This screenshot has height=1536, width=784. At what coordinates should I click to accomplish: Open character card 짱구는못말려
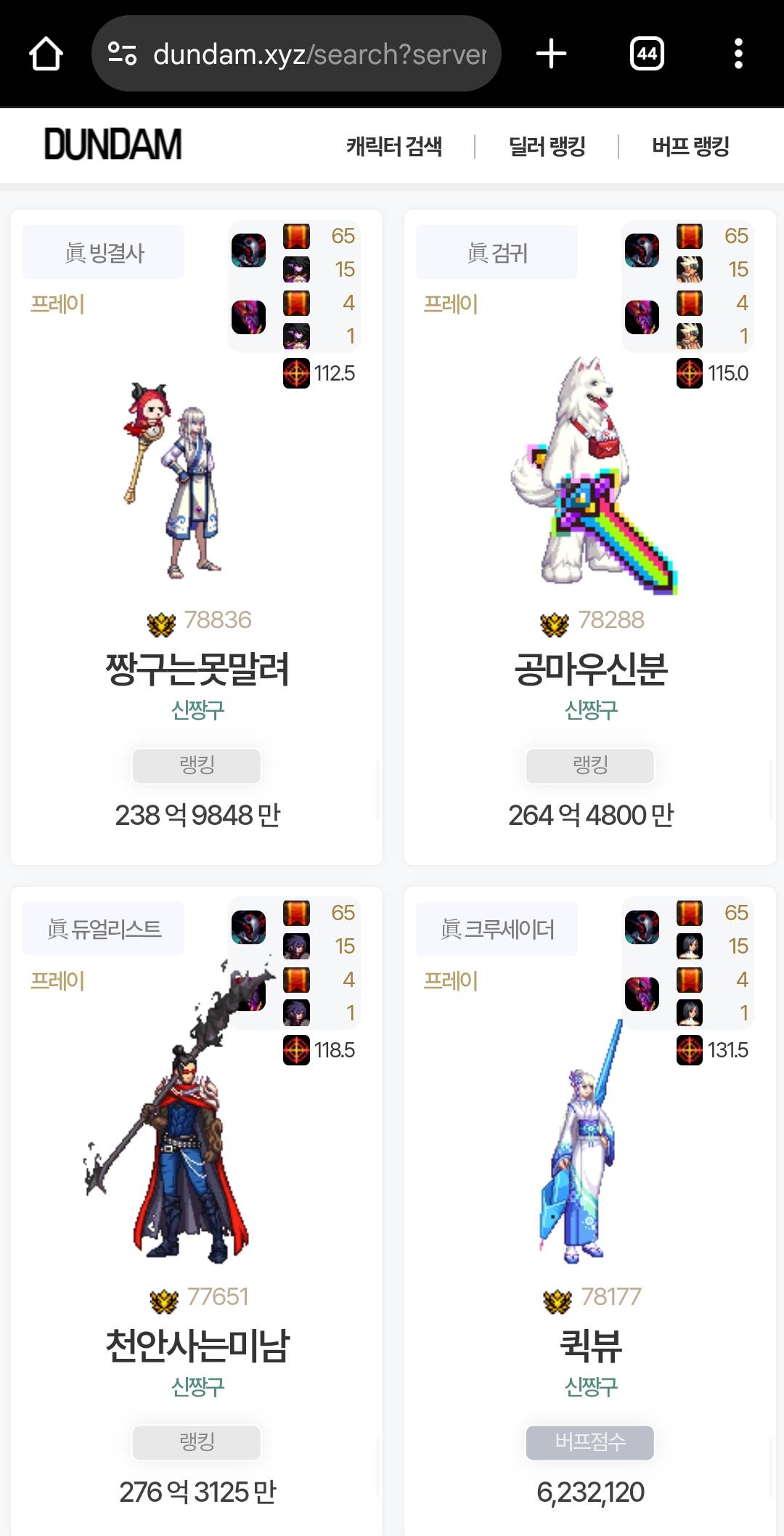point(197,669)
